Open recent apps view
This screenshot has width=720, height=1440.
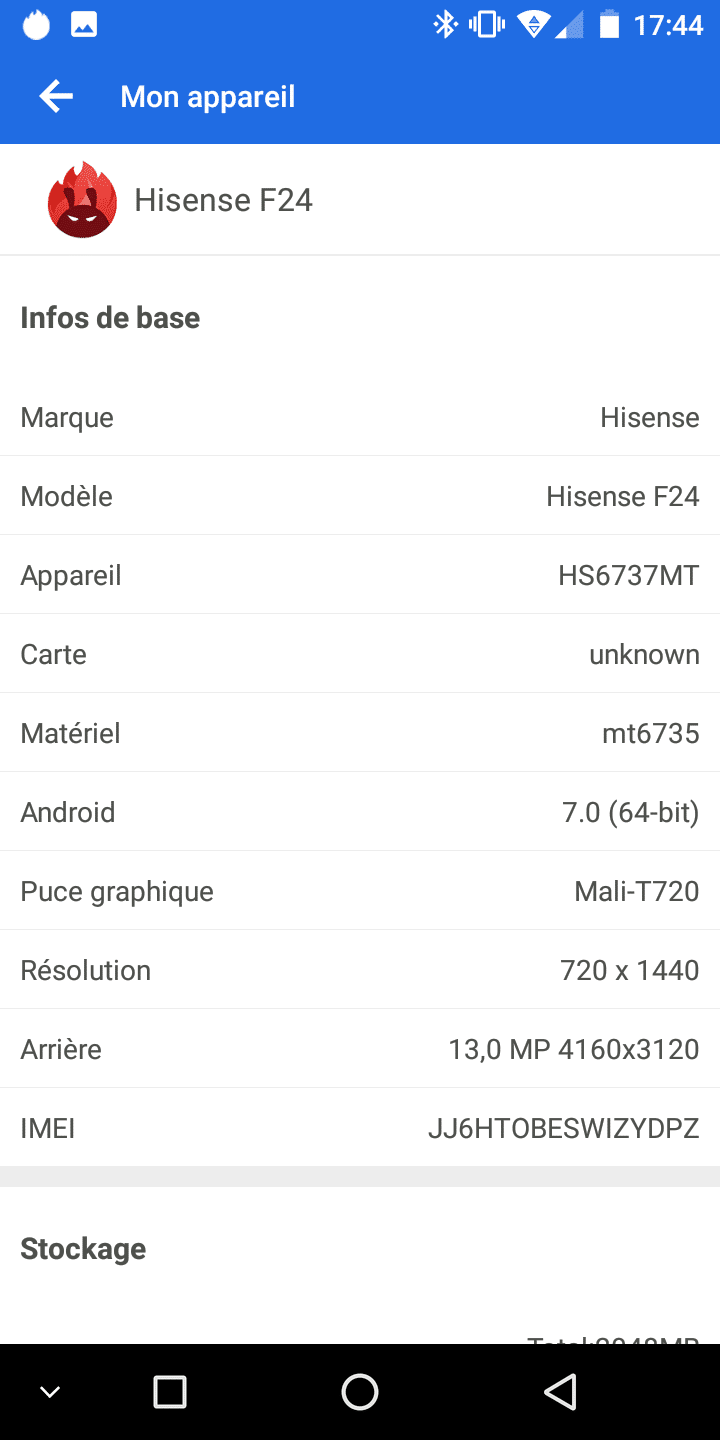170,1392
